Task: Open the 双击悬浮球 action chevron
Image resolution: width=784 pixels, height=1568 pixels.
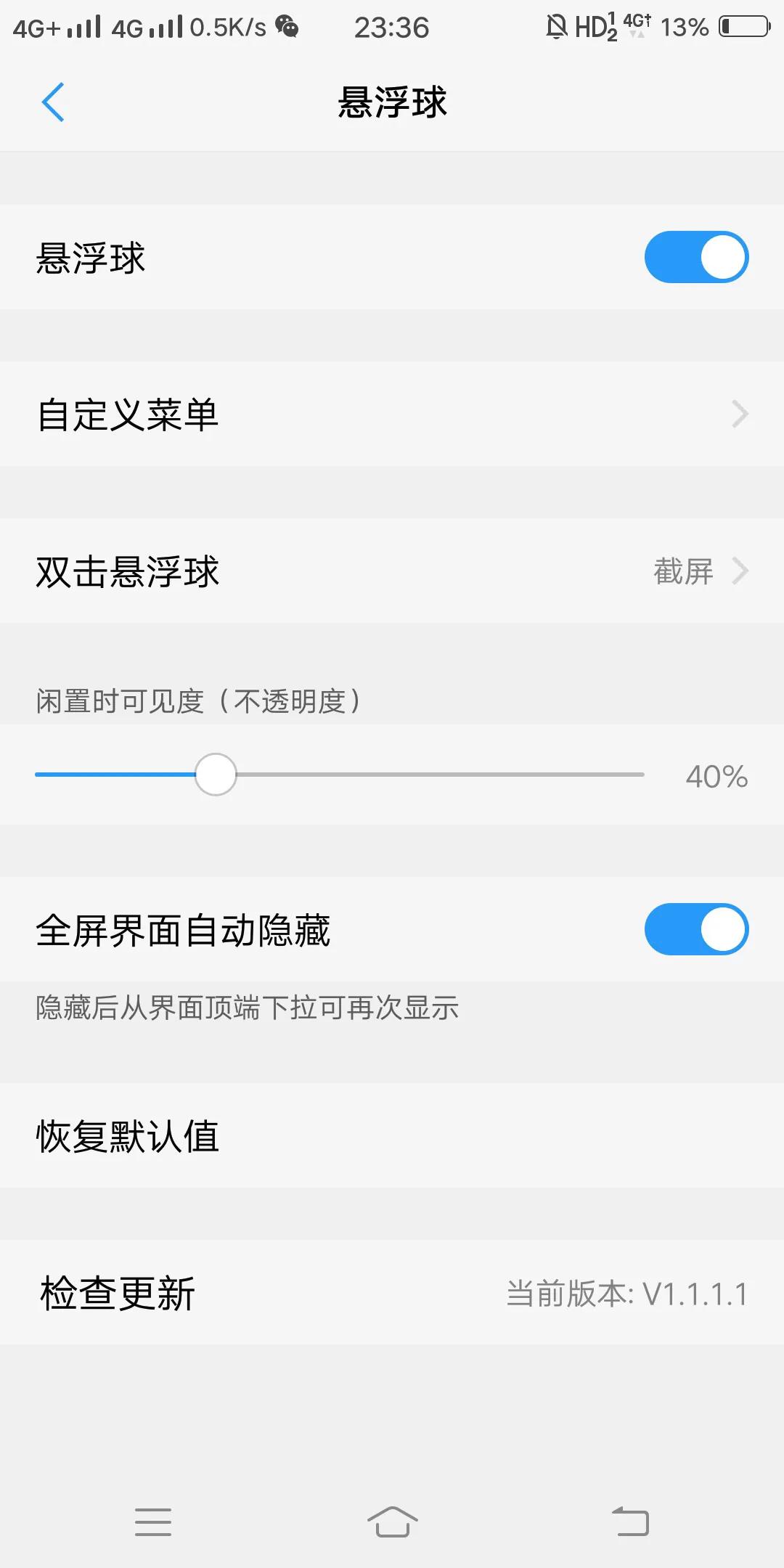Action: tap(741, 571)
